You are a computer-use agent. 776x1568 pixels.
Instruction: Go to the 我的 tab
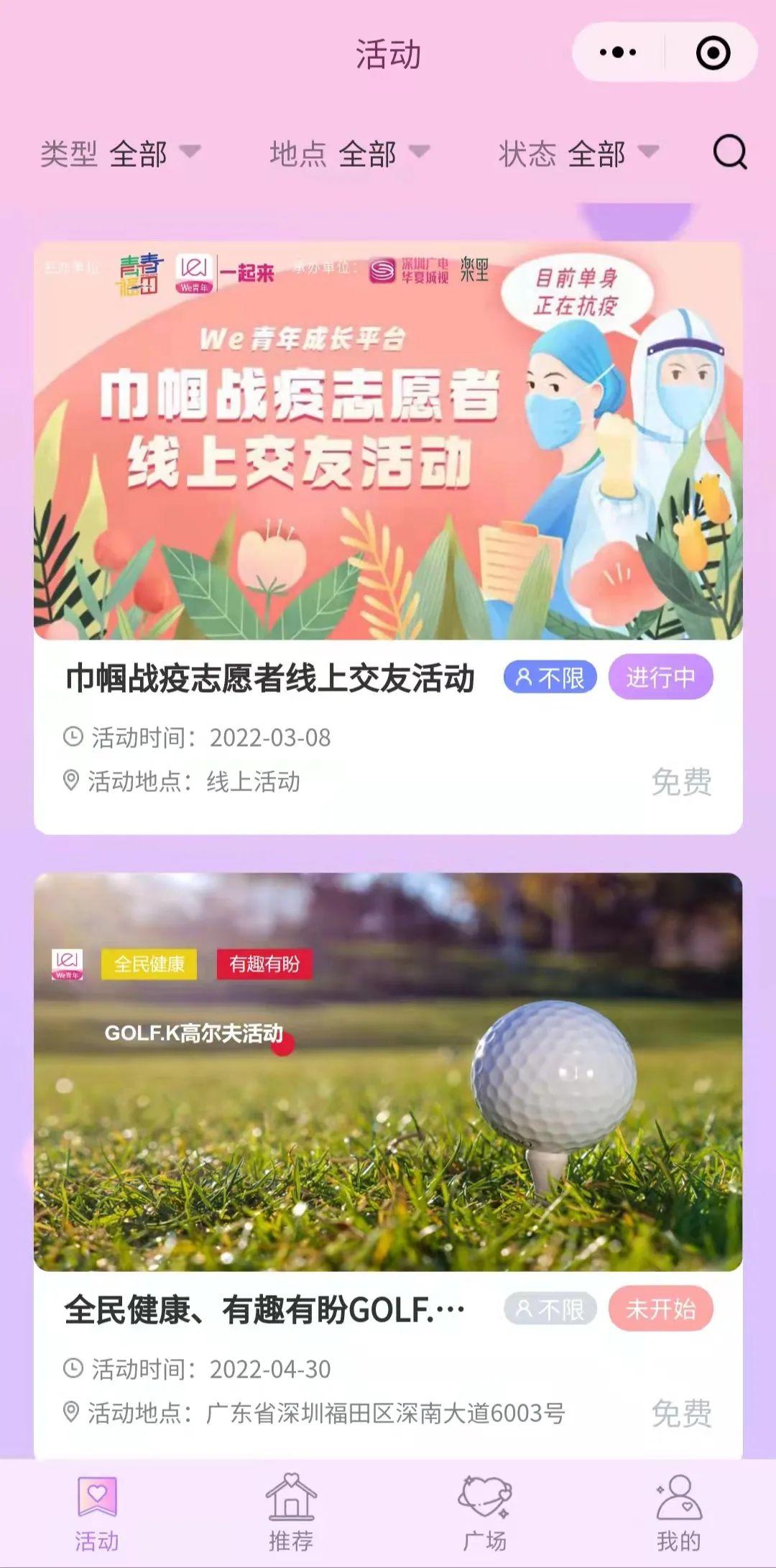(678, 1513)
